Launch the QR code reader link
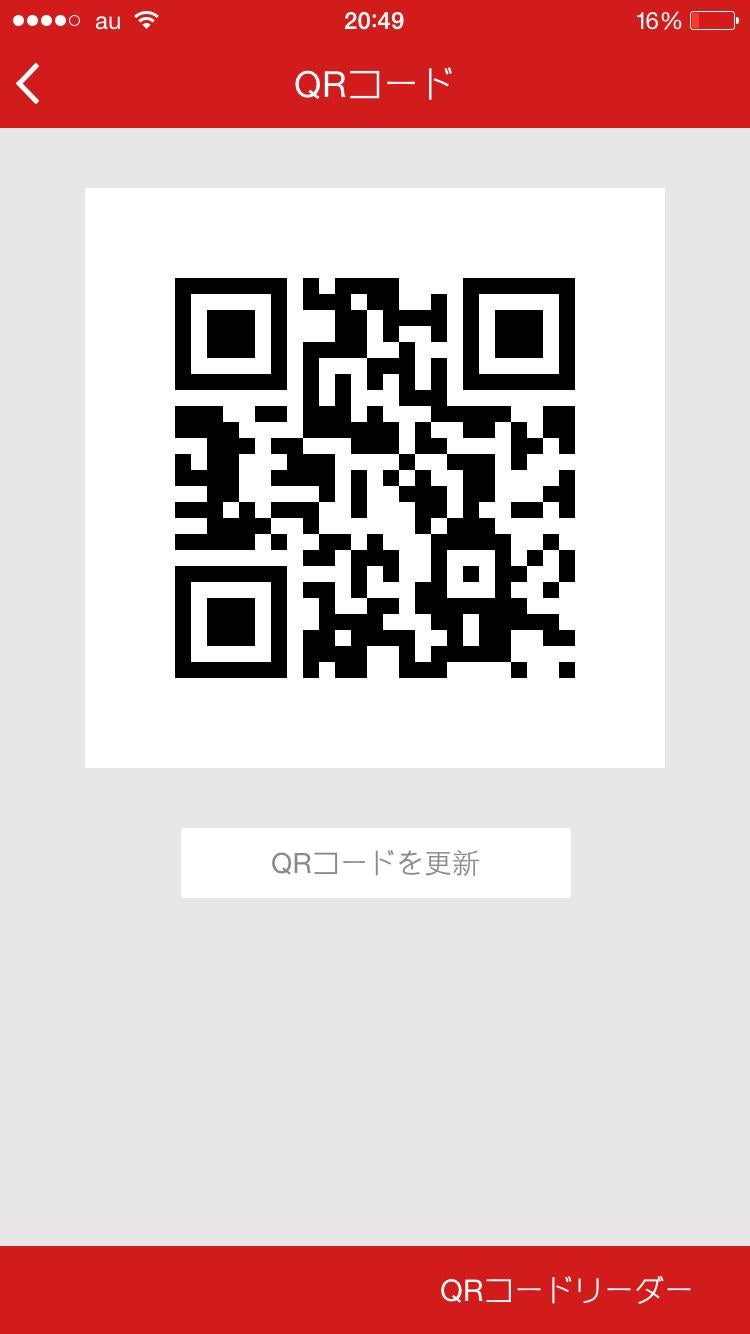 [x=566, y=1290]
